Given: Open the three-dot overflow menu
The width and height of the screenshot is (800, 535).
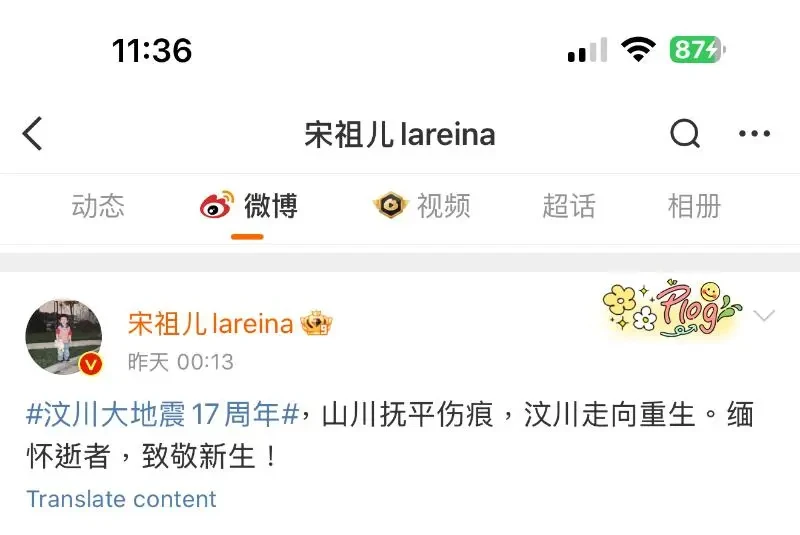Looking at the screenshot, I should pos(753,134).
